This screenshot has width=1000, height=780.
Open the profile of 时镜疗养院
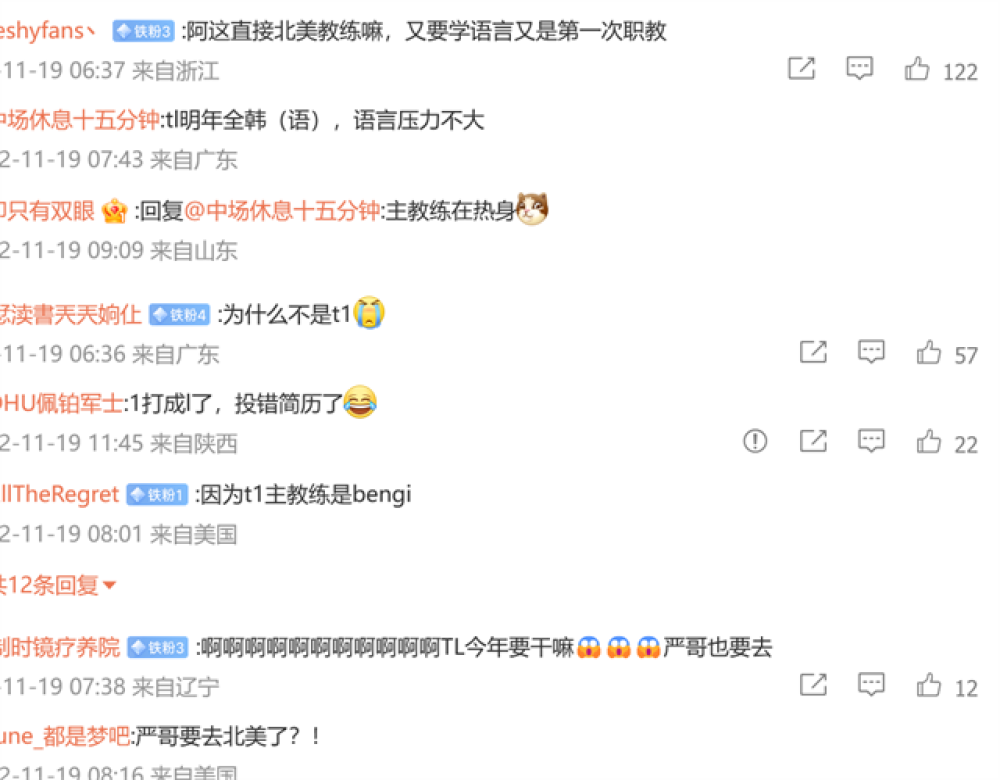tap(60, 647)
